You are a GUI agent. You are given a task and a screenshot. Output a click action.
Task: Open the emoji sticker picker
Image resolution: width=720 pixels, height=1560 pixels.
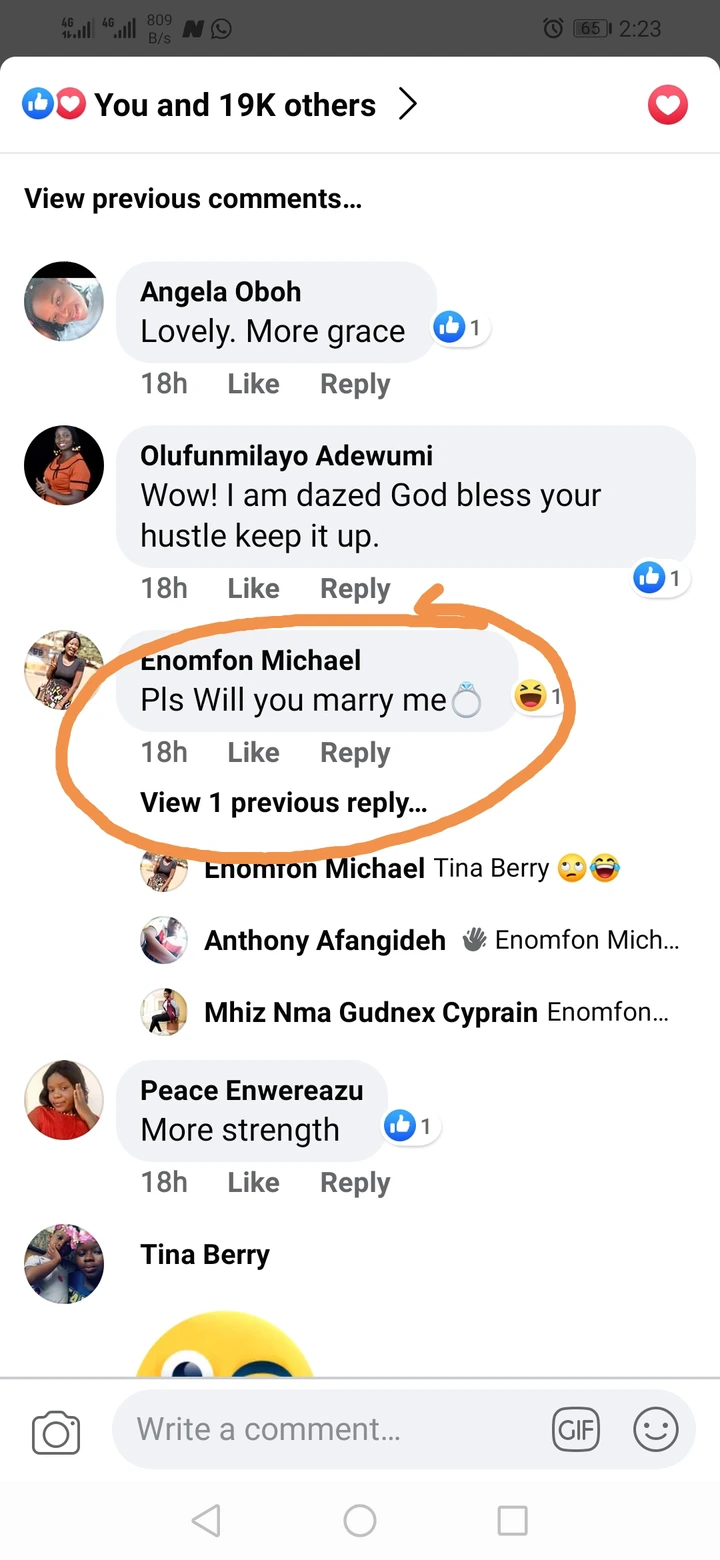[656, 1431]
